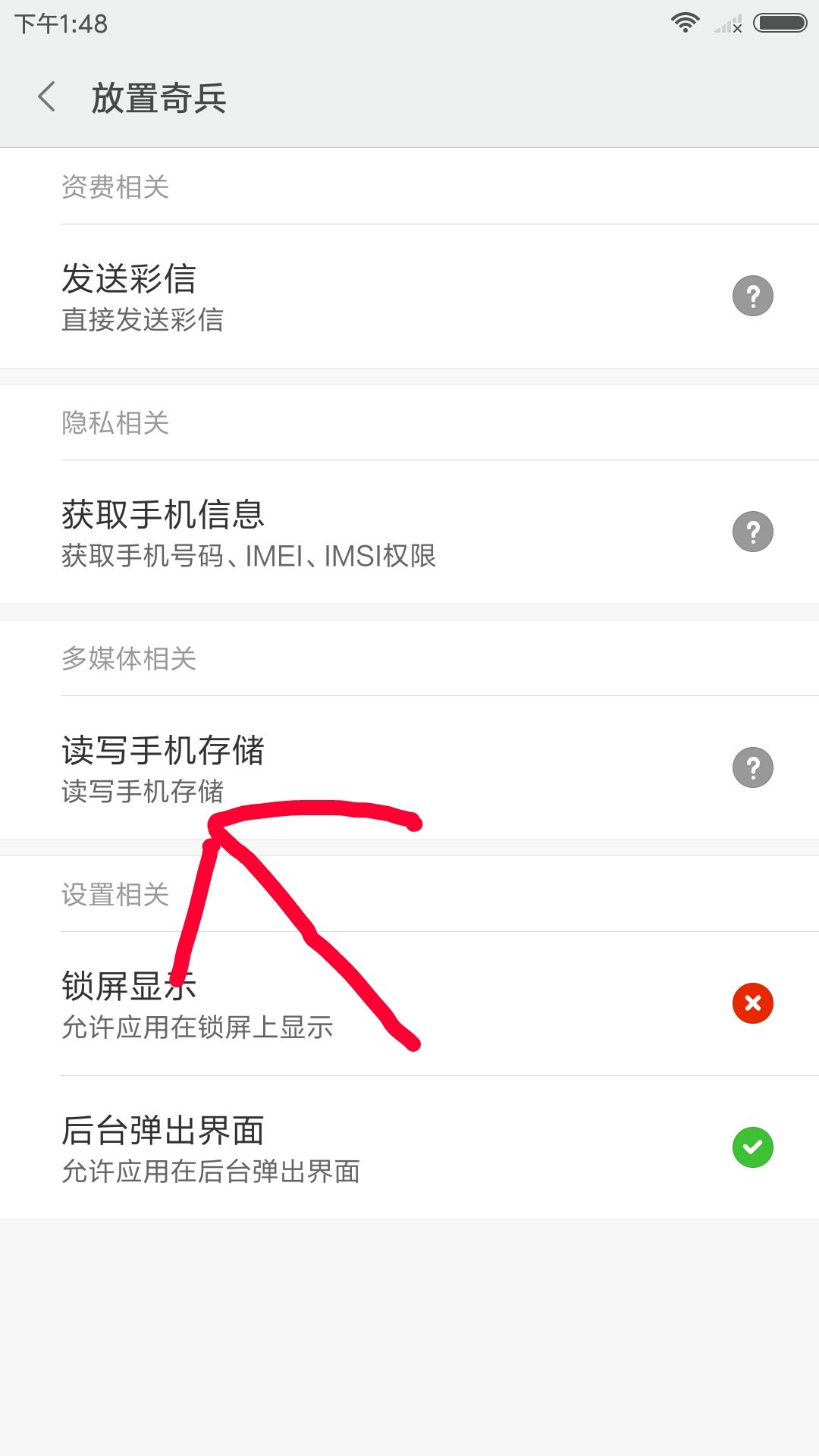The width and height of the screenshot is (819, 1456).
Task: Click the Wi-Fi icon in the status bar
Action: click(685, 23)
